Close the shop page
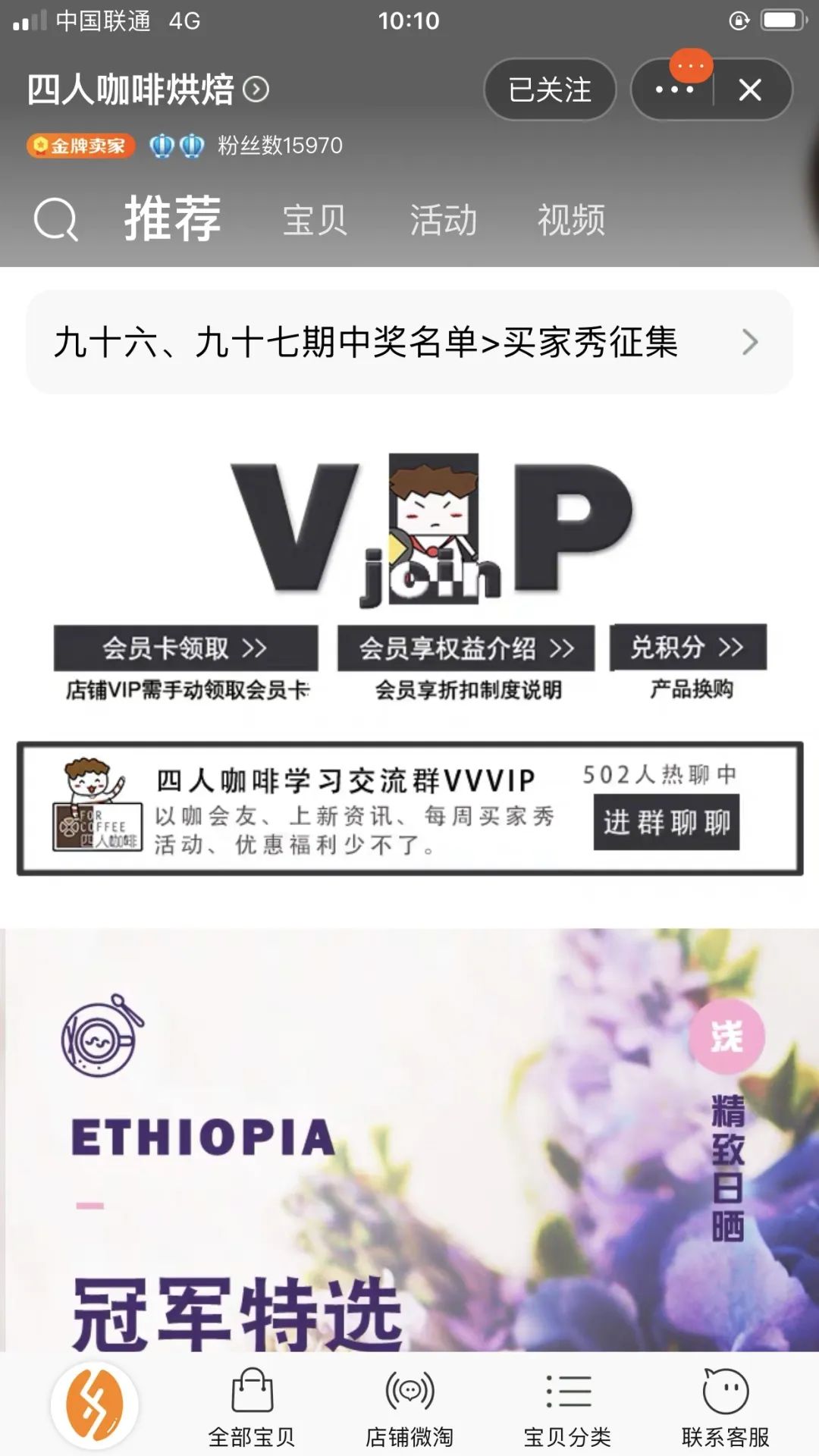819x1456 pixels. point(750,90)
